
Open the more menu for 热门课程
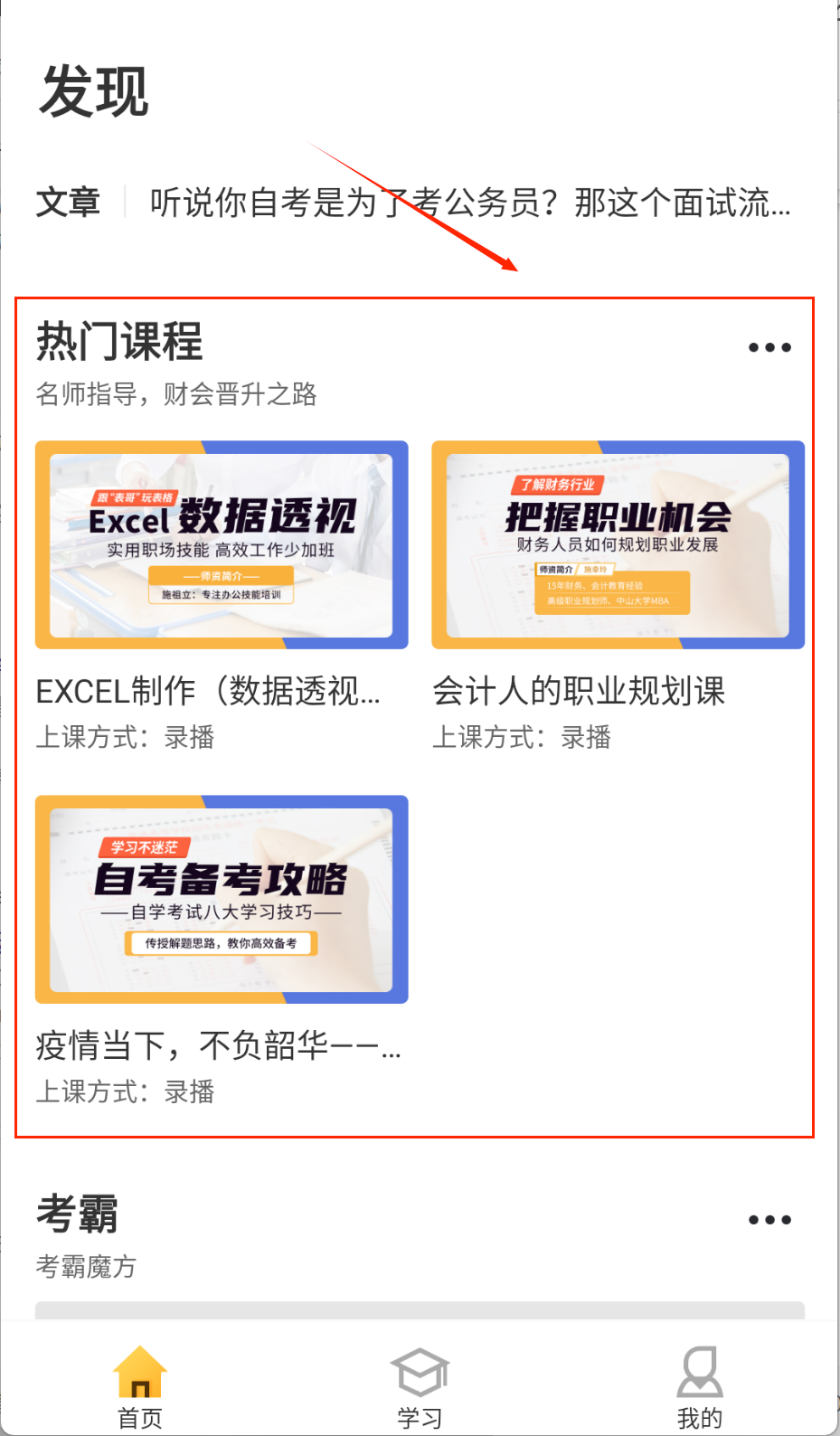(x=769, y=347)
